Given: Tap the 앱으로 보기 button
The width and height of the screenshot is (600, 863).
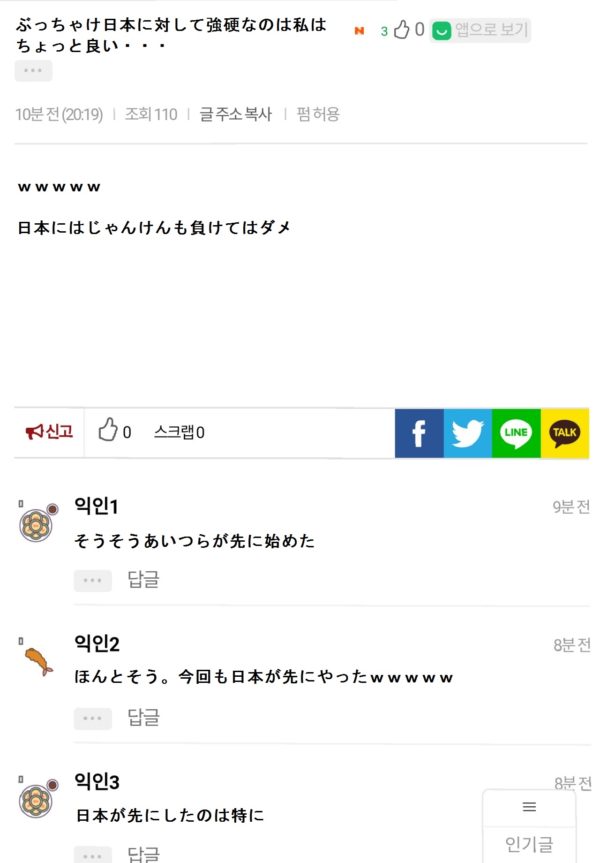Looking at the screenshot, I should pos(480,30).
